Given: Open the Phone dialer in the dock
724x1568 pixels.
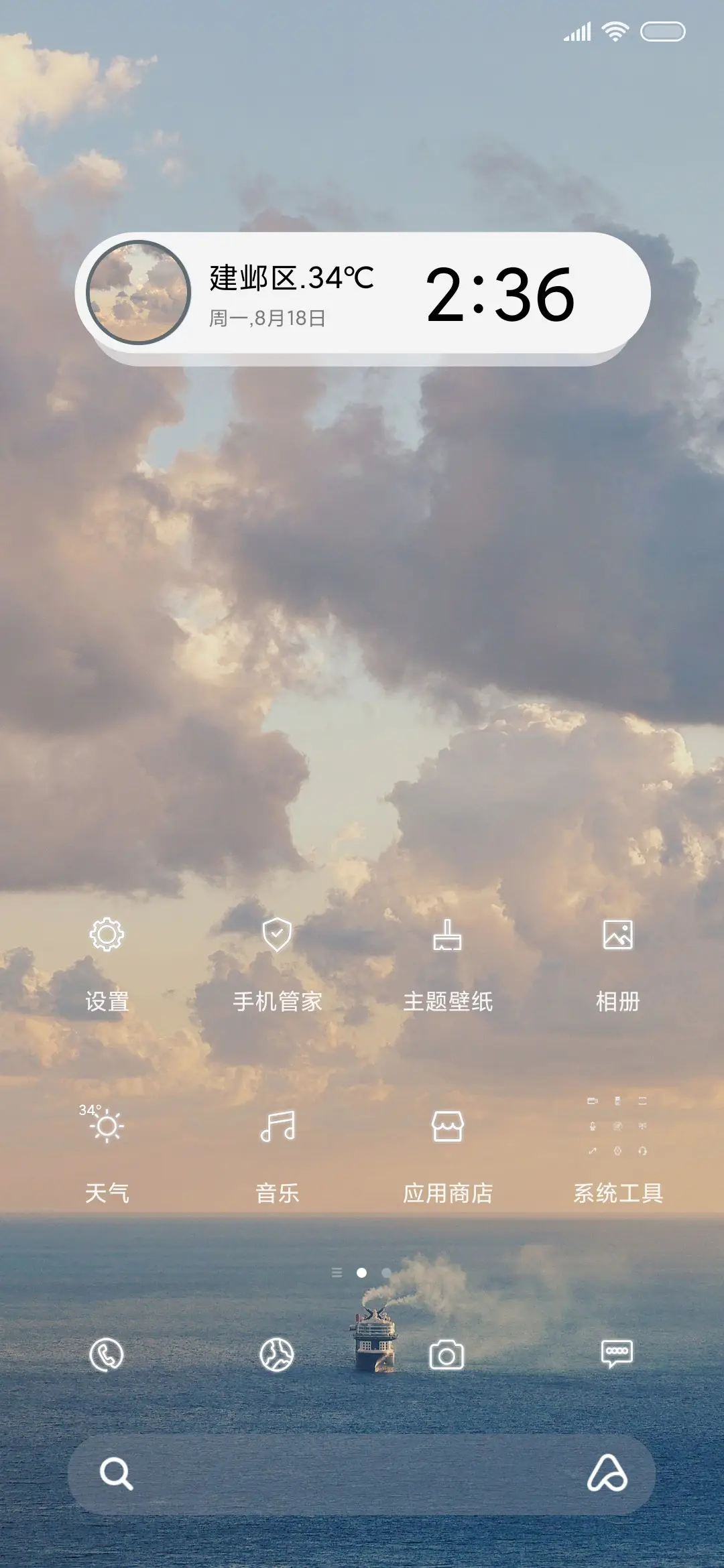Looking at the screenshot, I should point(107,1355).
